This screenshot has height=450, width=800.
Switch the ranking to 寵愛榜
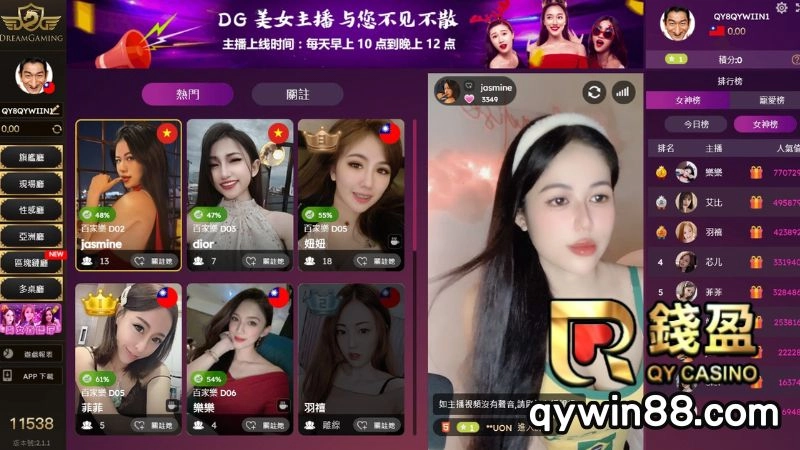(772, 100)
